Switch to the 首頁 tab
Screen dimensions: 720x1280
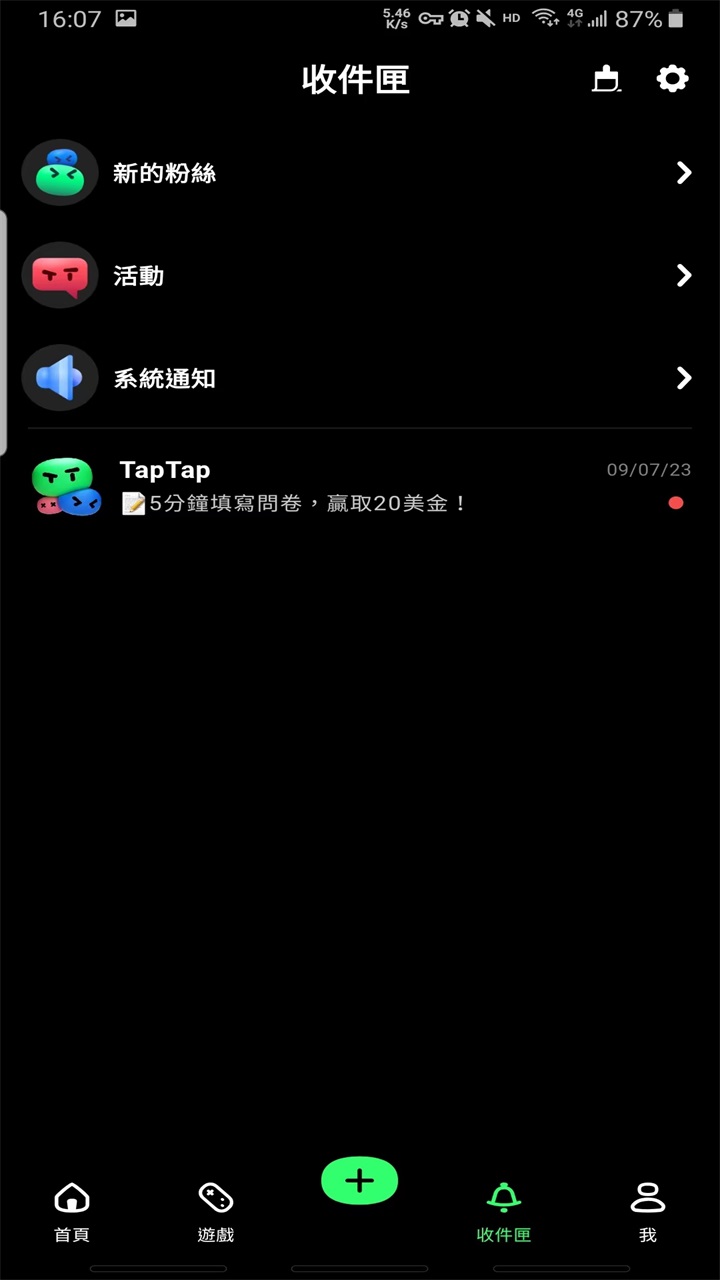coord(71,1210)
